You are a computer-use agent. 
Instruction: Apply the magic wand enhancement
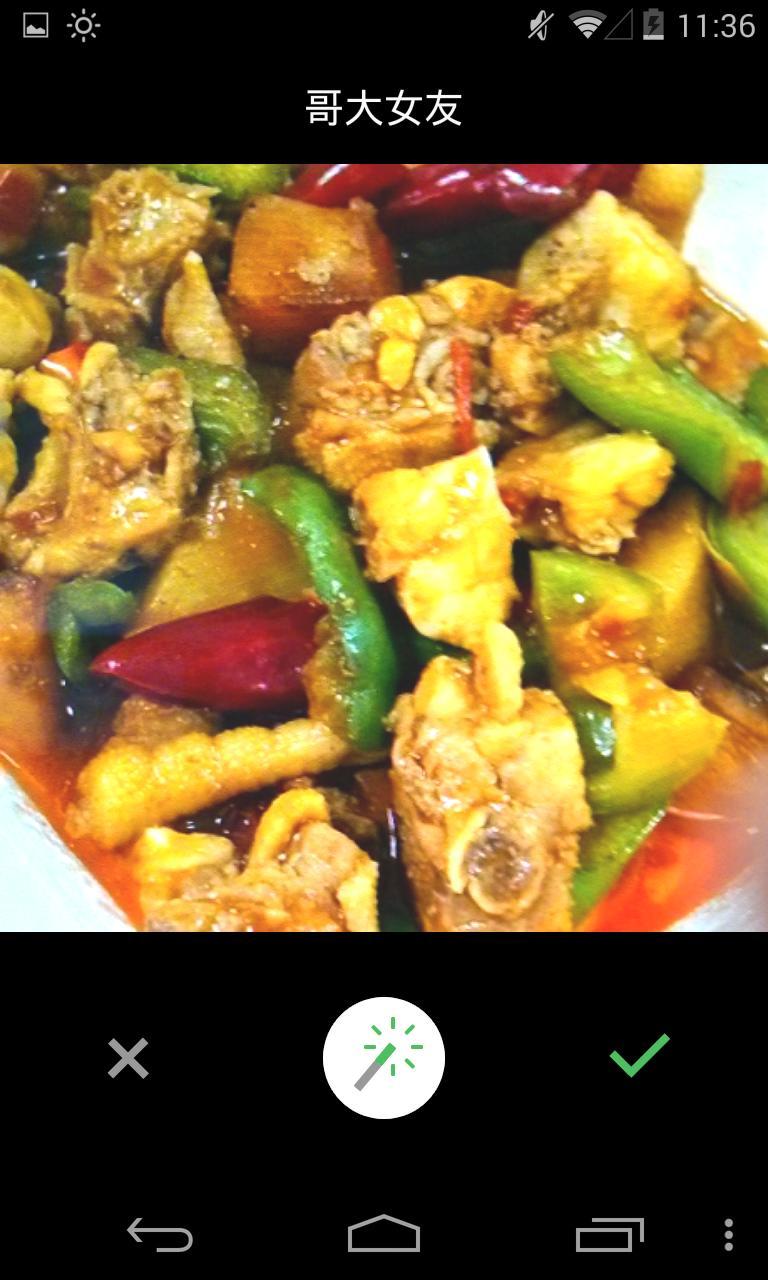384,1058
